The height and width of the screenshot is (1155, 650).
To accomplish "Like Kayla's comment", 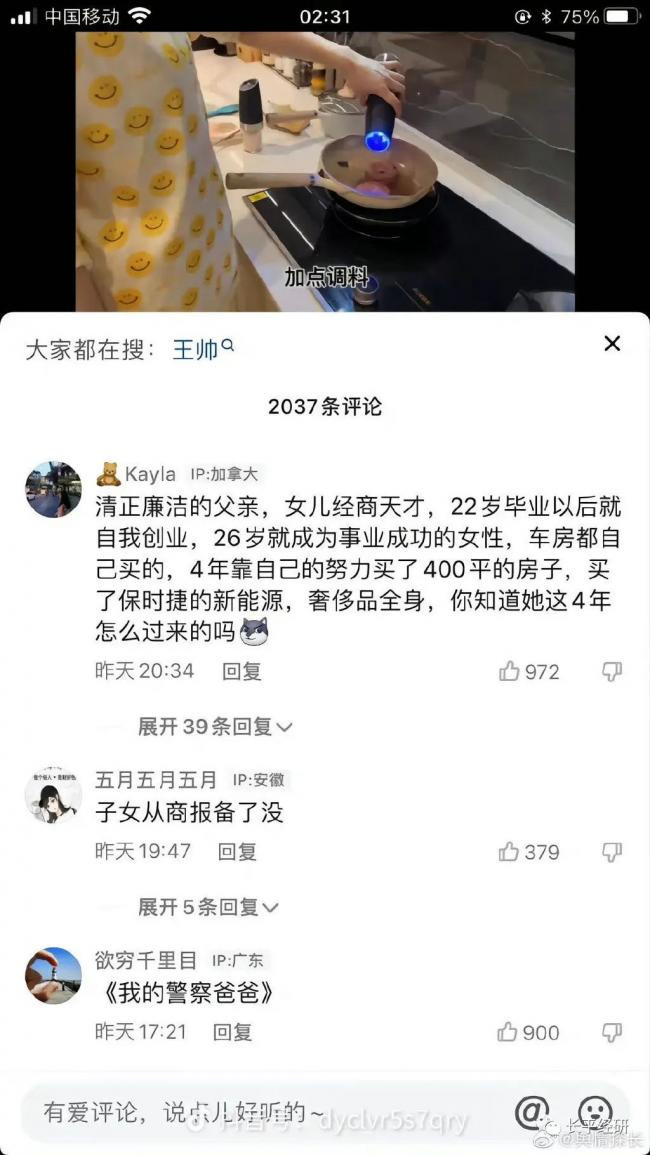I will click(511, 672).
